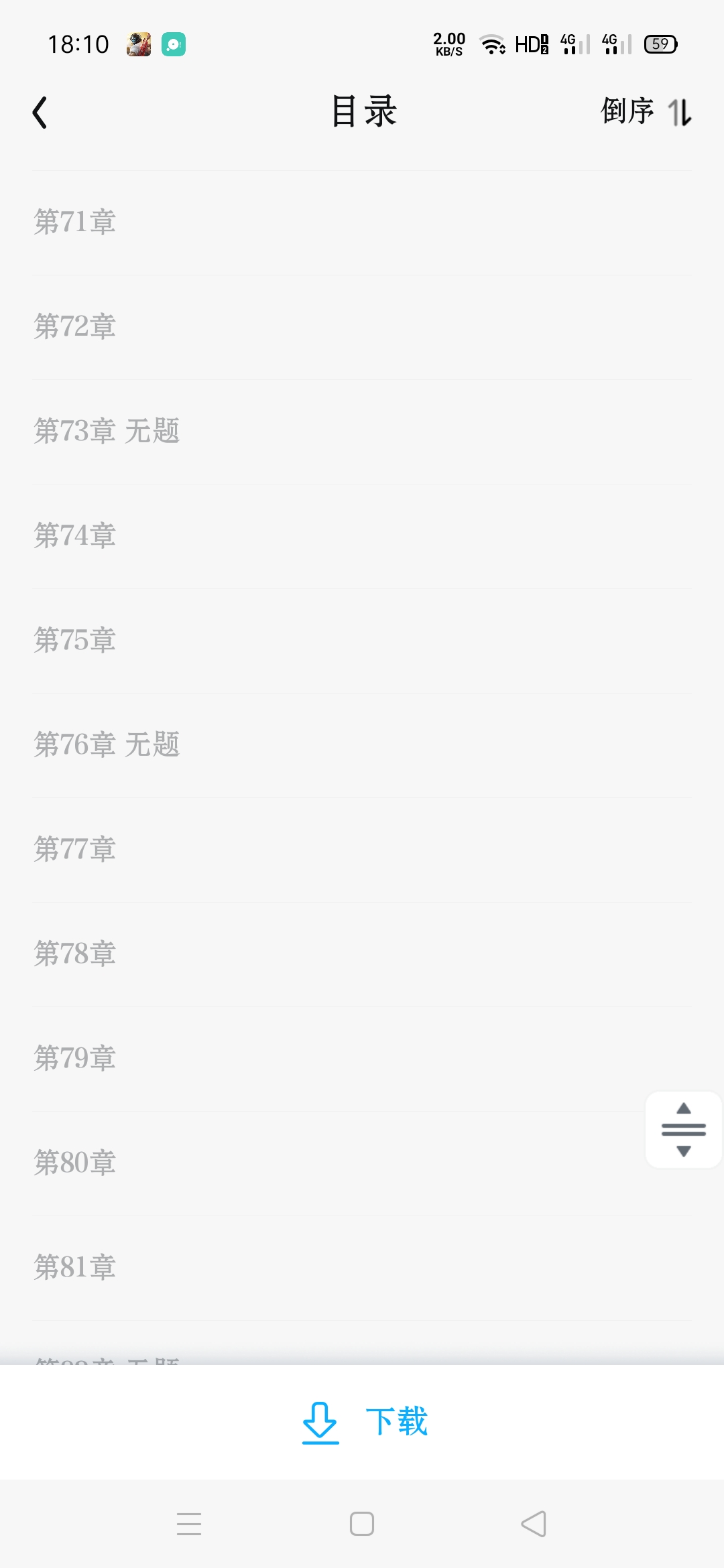Open chapter 第79章

[x=362, y=1059]
